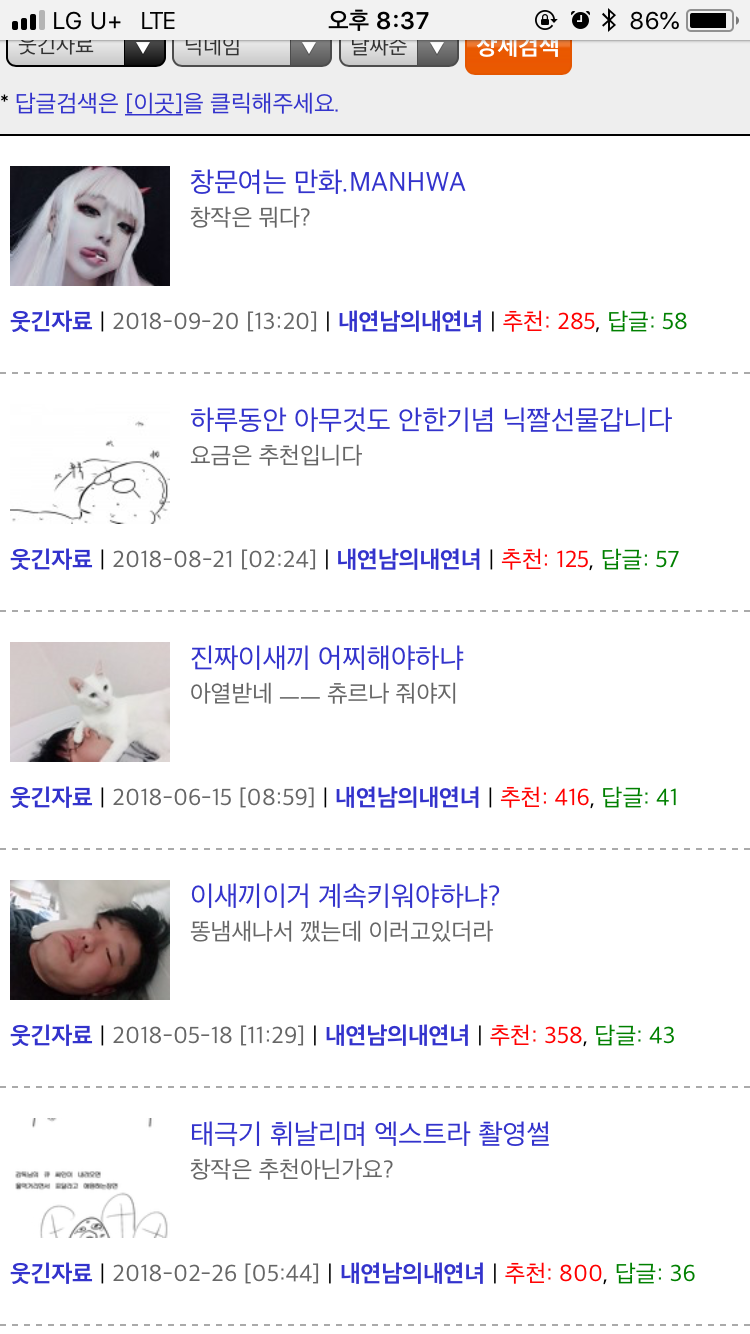Open 태극기 휘날리며 엑스트라 촬영썰 post
The height and width of the screenshot is (1334, 750).
pos(370,1133)
